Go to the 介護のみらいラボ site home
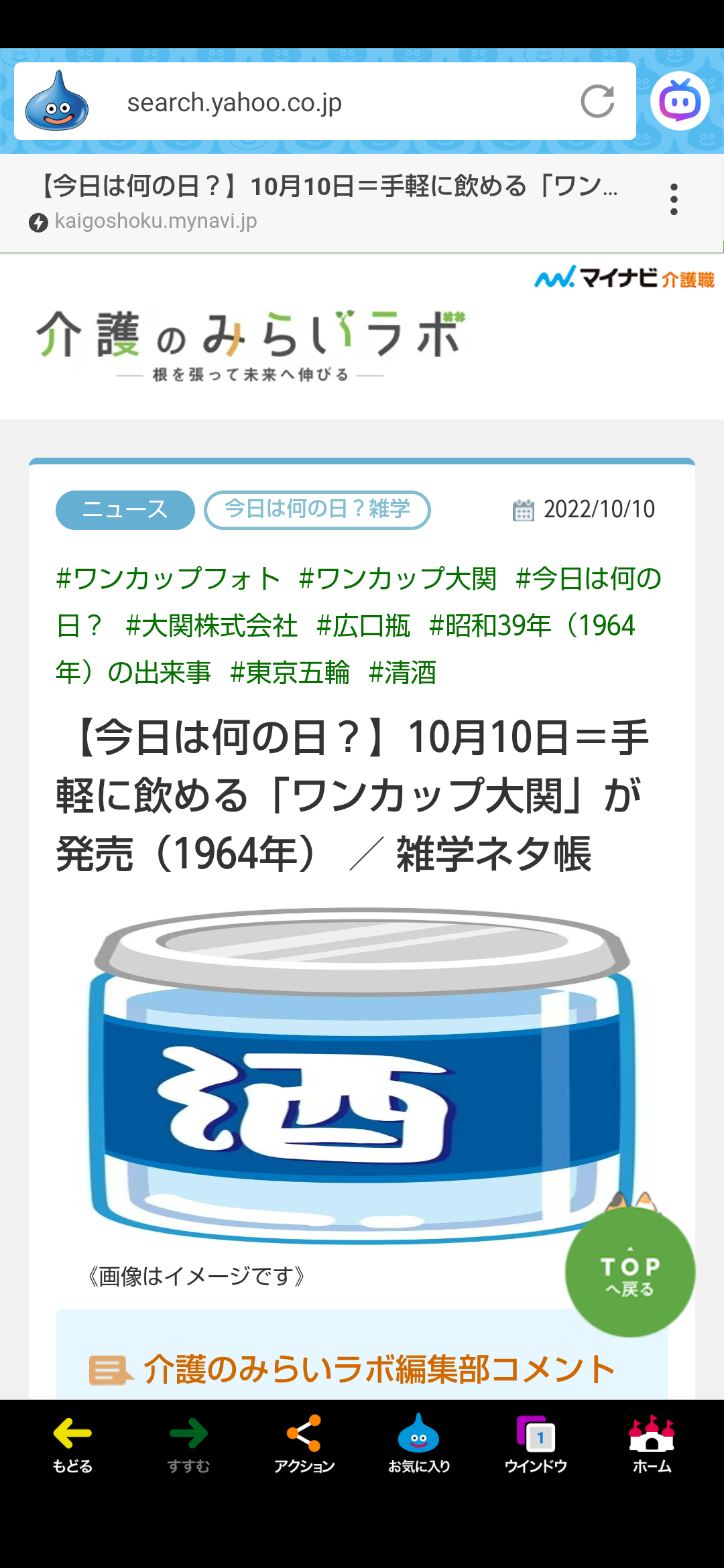Image resolution: width=724 pixels, height=1568 pixels. (249, 343)
